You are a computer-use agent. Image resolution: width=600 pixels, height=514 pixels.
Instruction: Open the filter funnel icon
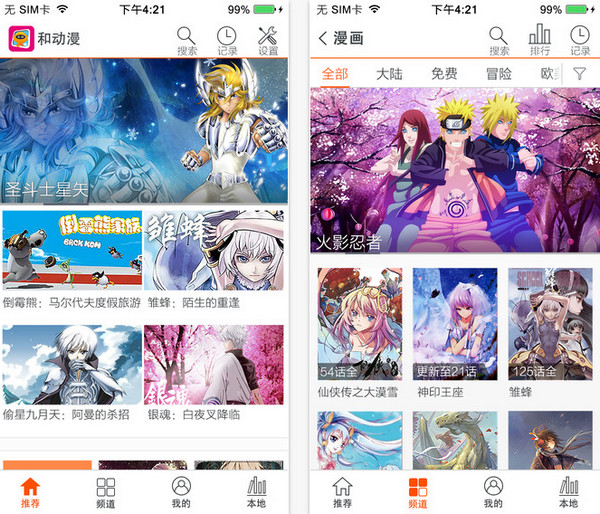click(x=580, y=73)
